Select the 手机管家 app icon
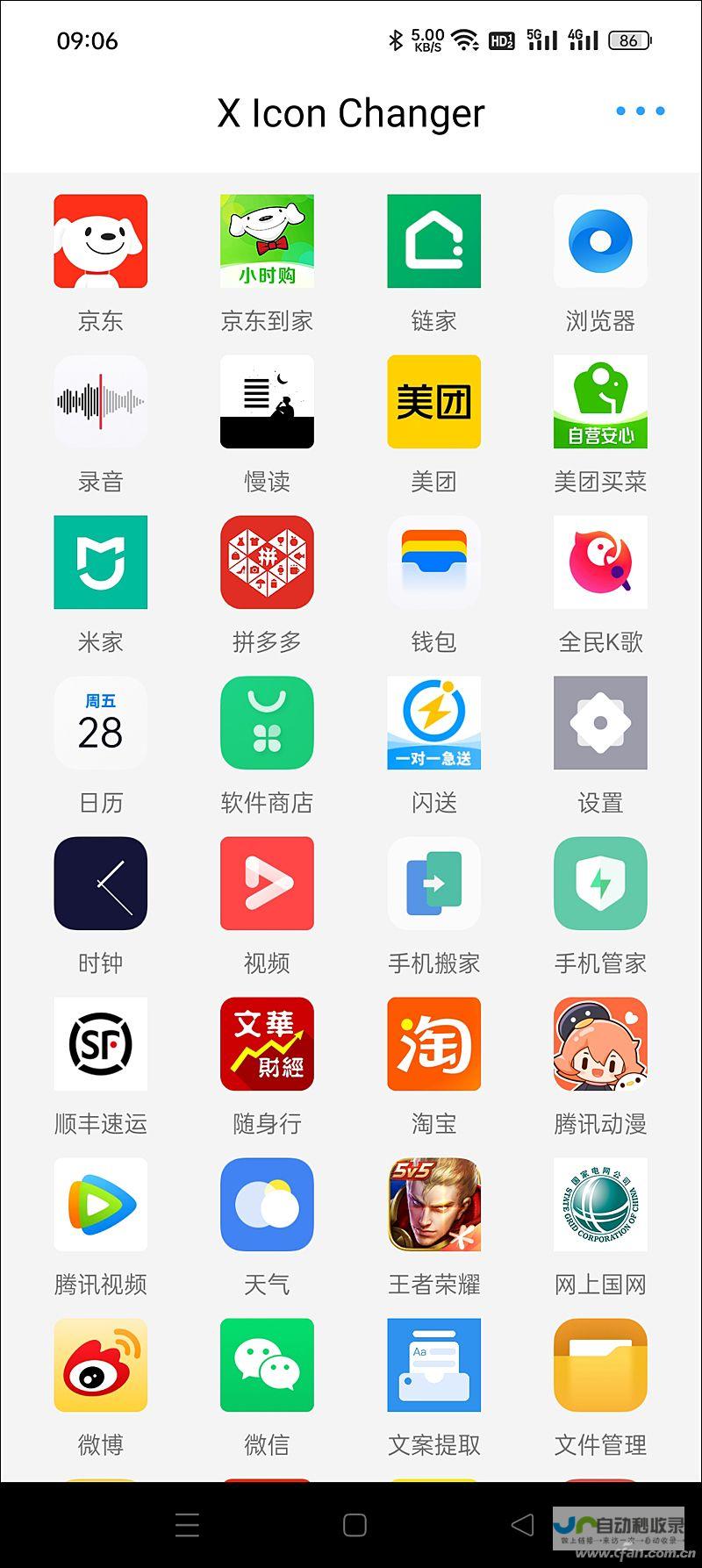The image size is (702, 1568). (600, 884)
